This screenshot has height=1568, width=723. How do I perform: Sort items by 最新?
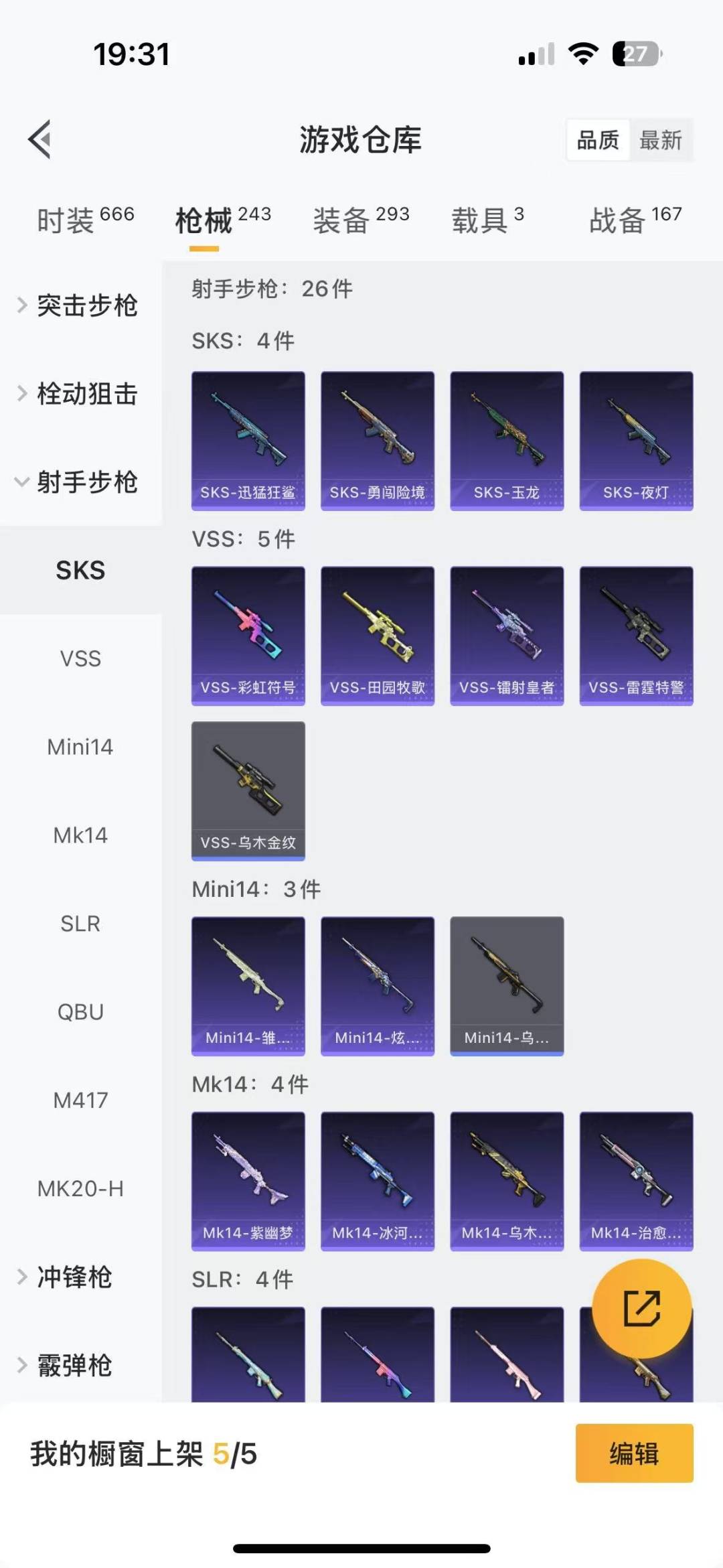tap(660, 140)
